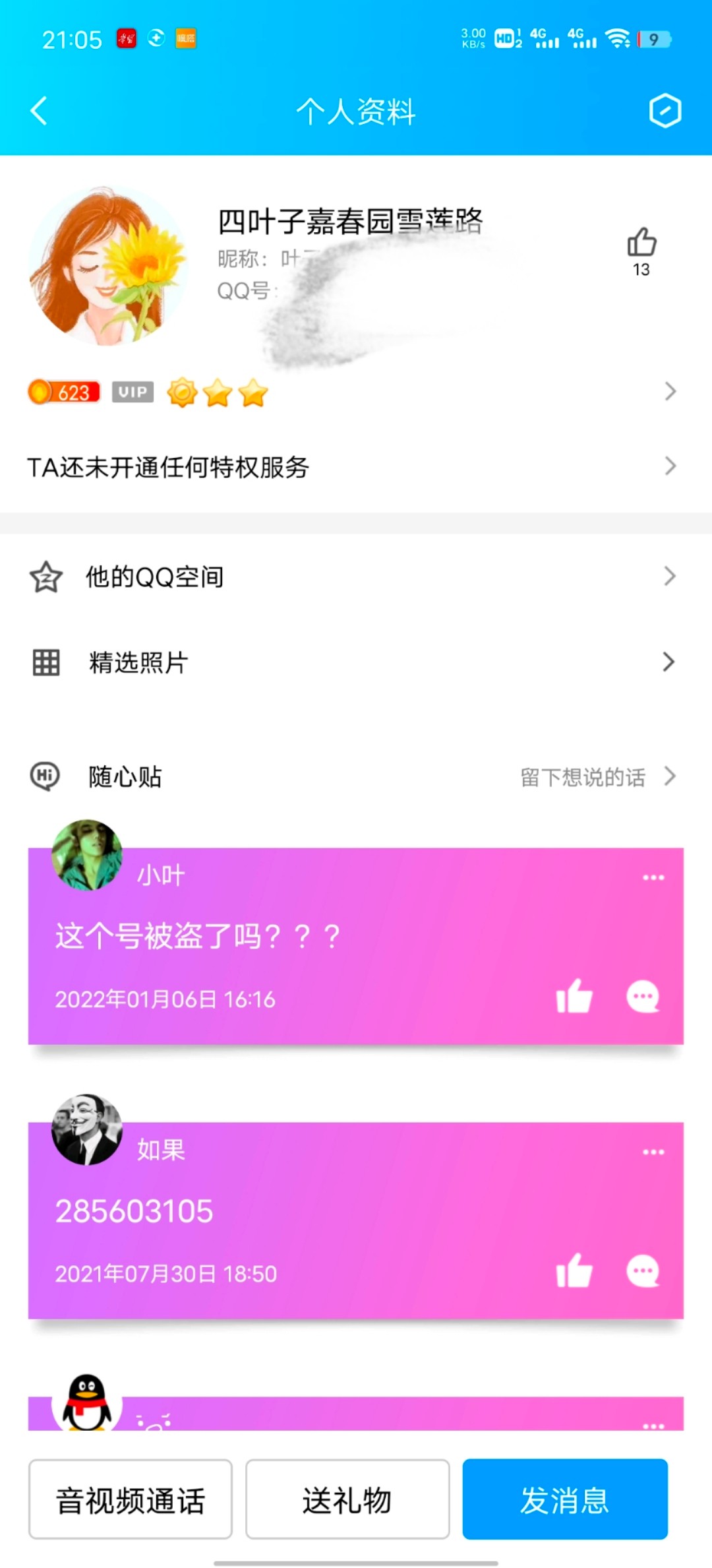
Task: Open 如果's avatar
Action: click(87, 1129)
